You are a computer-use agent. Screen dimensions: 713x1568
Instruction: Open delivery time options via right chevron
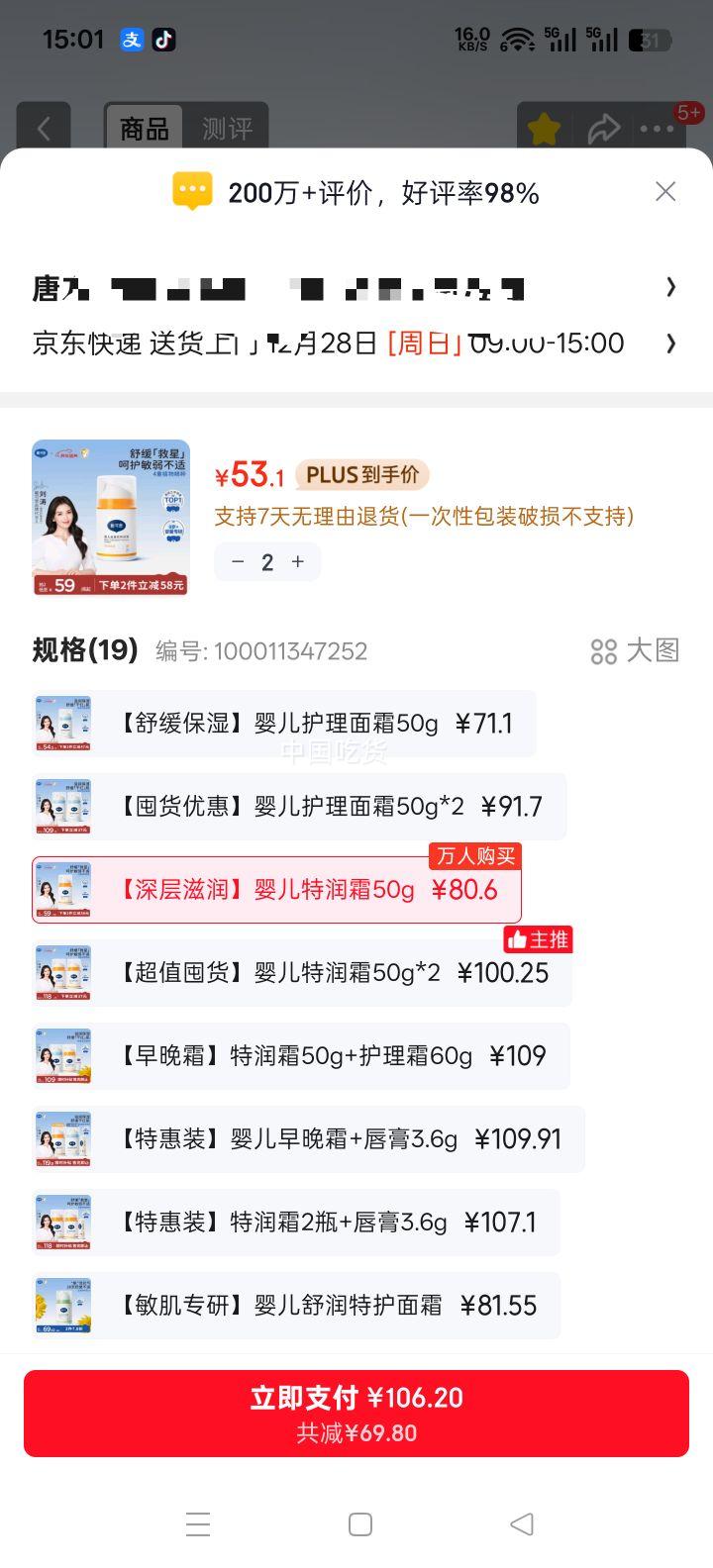(672, 343)
